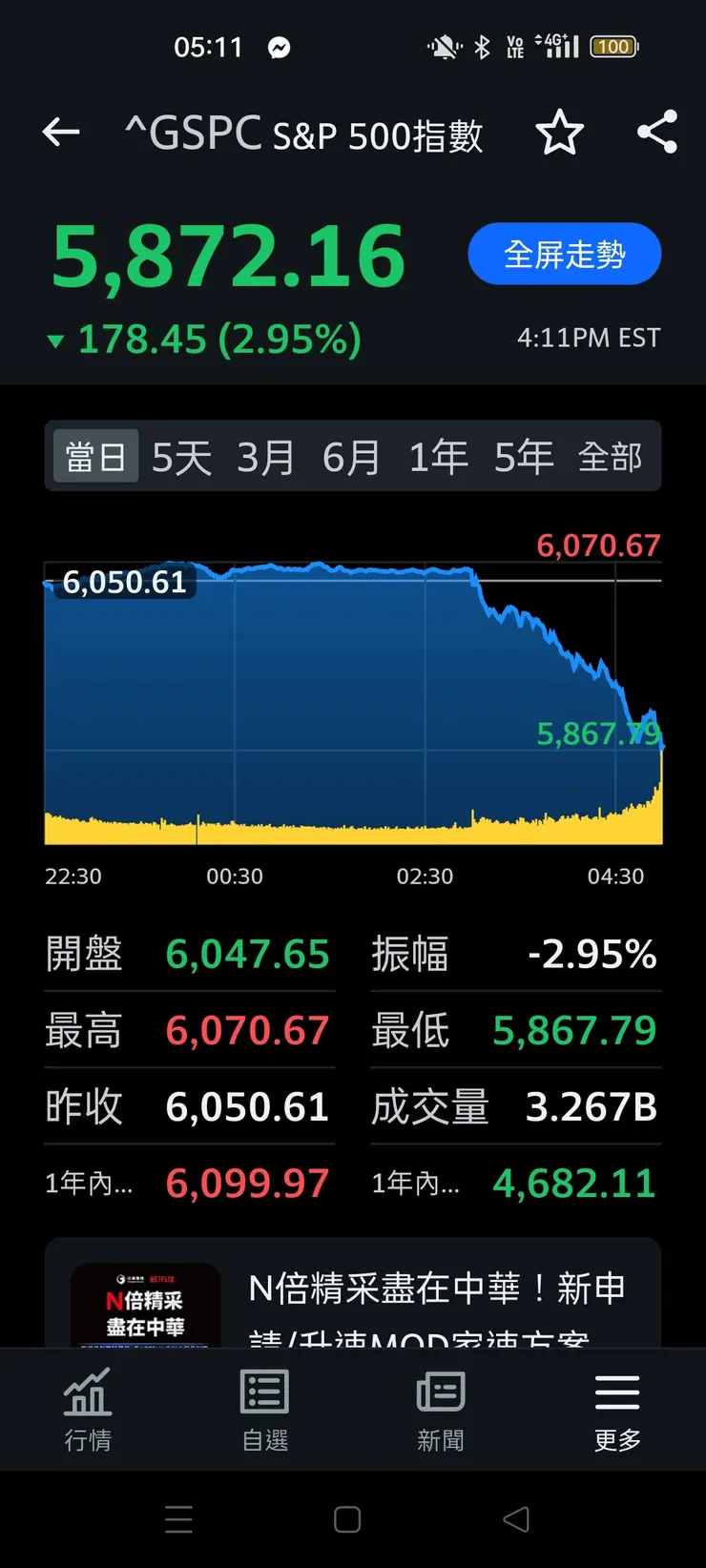Open Messenger from the status bar
706x1568 pixels.
[280, 46]
